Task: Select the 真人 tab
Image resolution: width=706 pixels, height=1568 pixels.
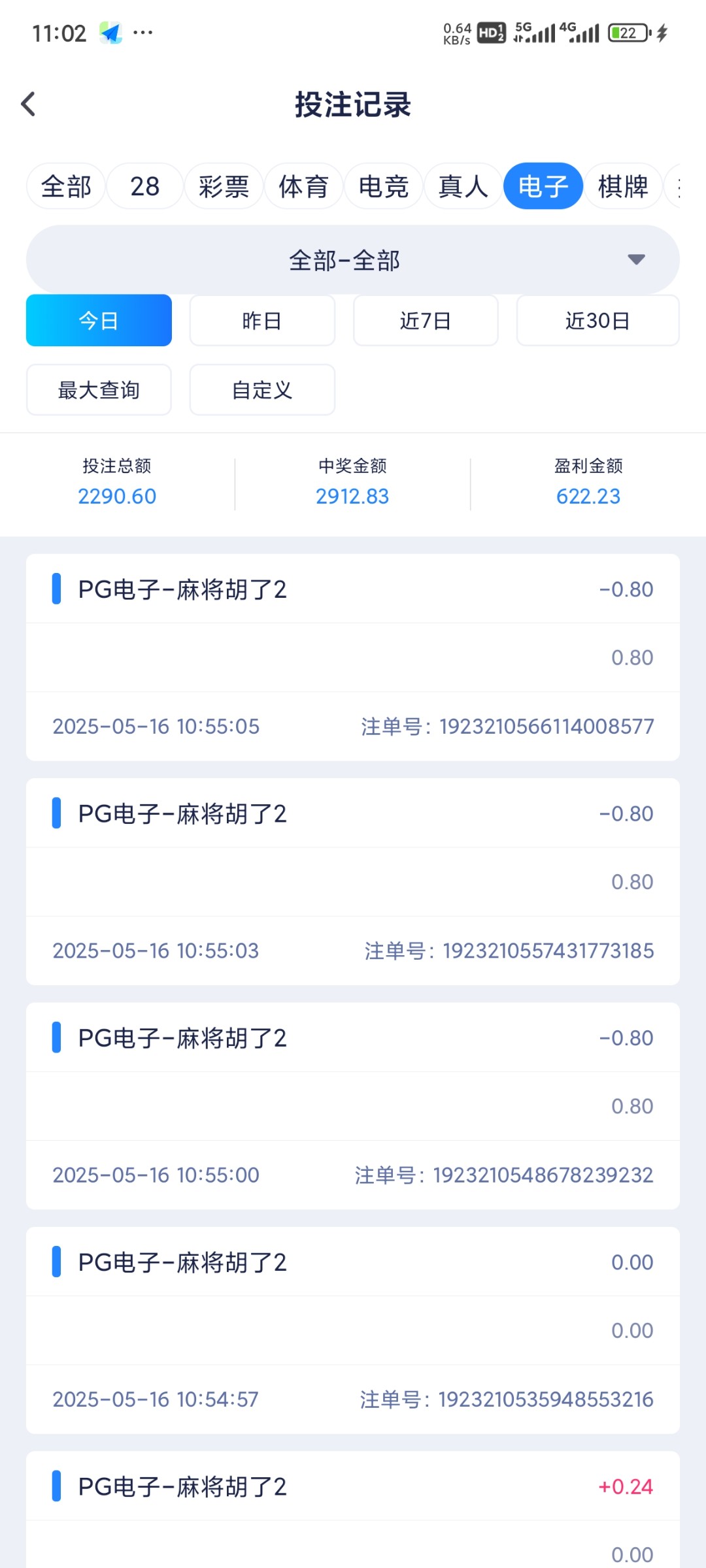Action: pyautogui.click(x=463, y=187)
